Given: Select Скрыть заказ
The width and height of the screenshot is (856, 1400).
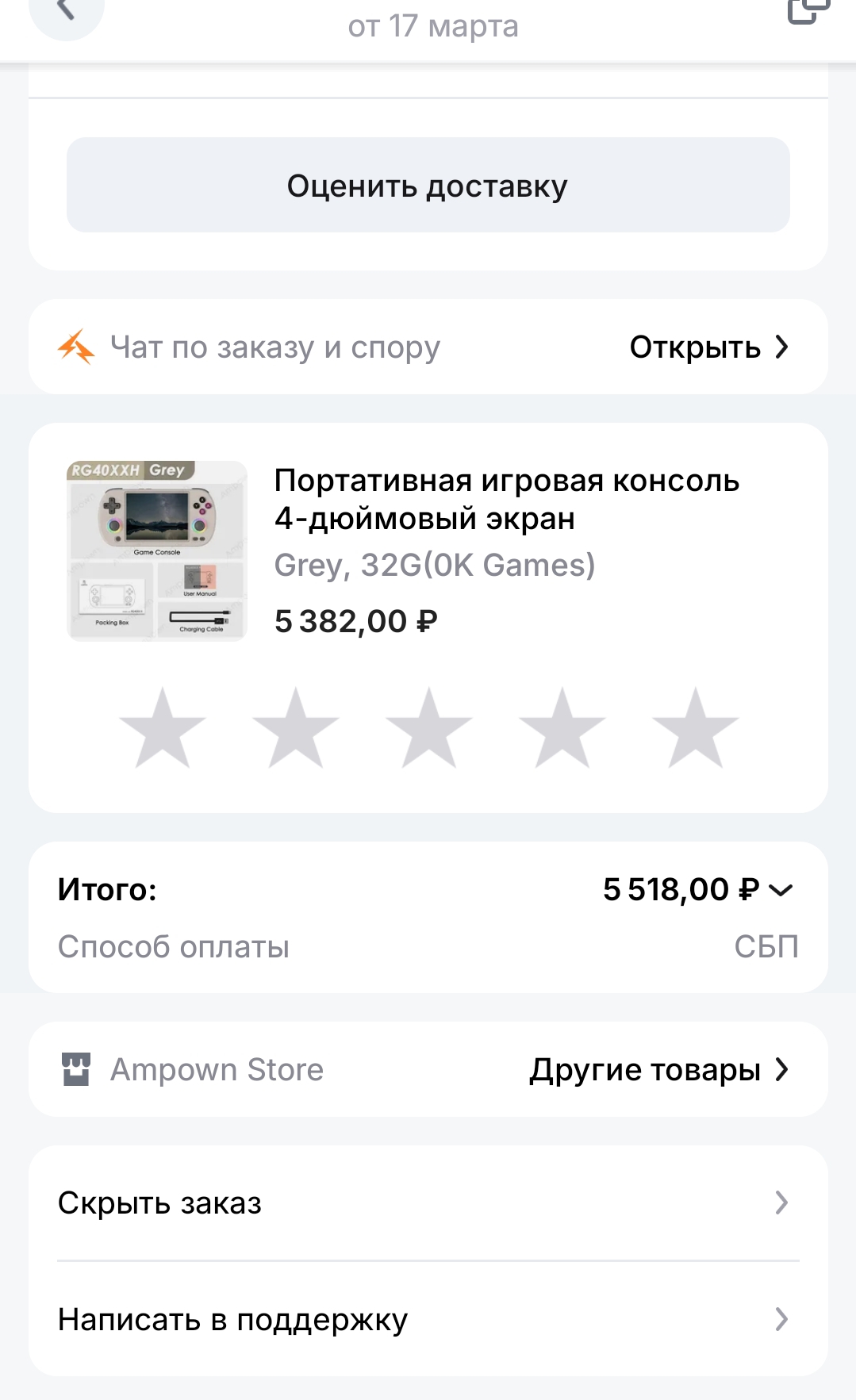Looking at the screenshot, I should pyautogui.click(x=428, y=1203).
